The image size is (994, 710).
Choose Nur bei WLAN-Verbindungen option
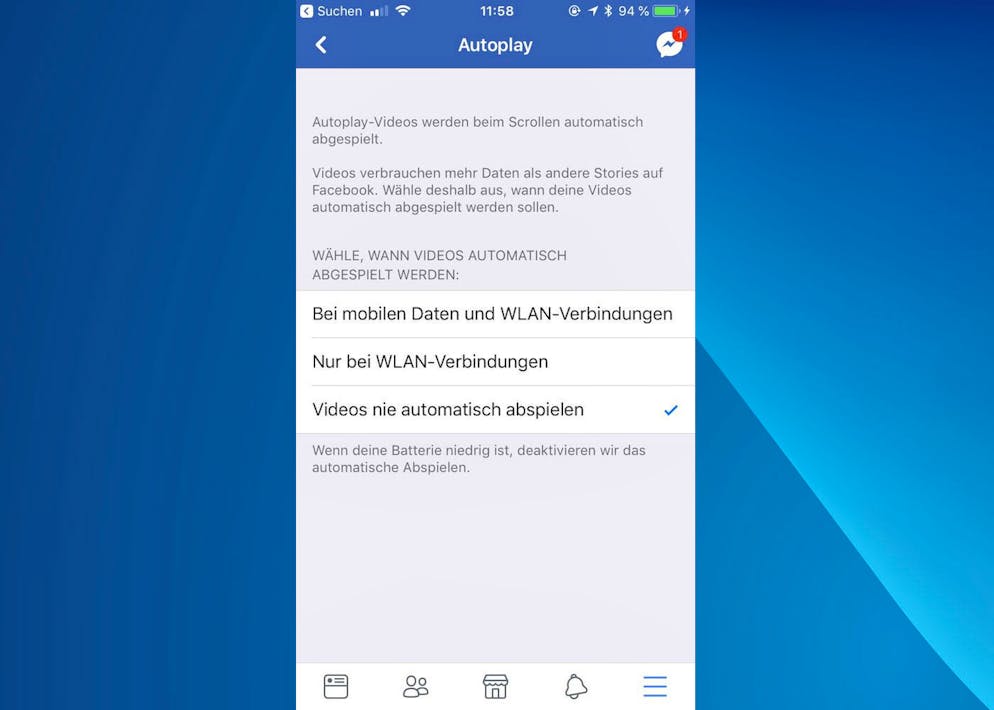click(x=430, y=362)
